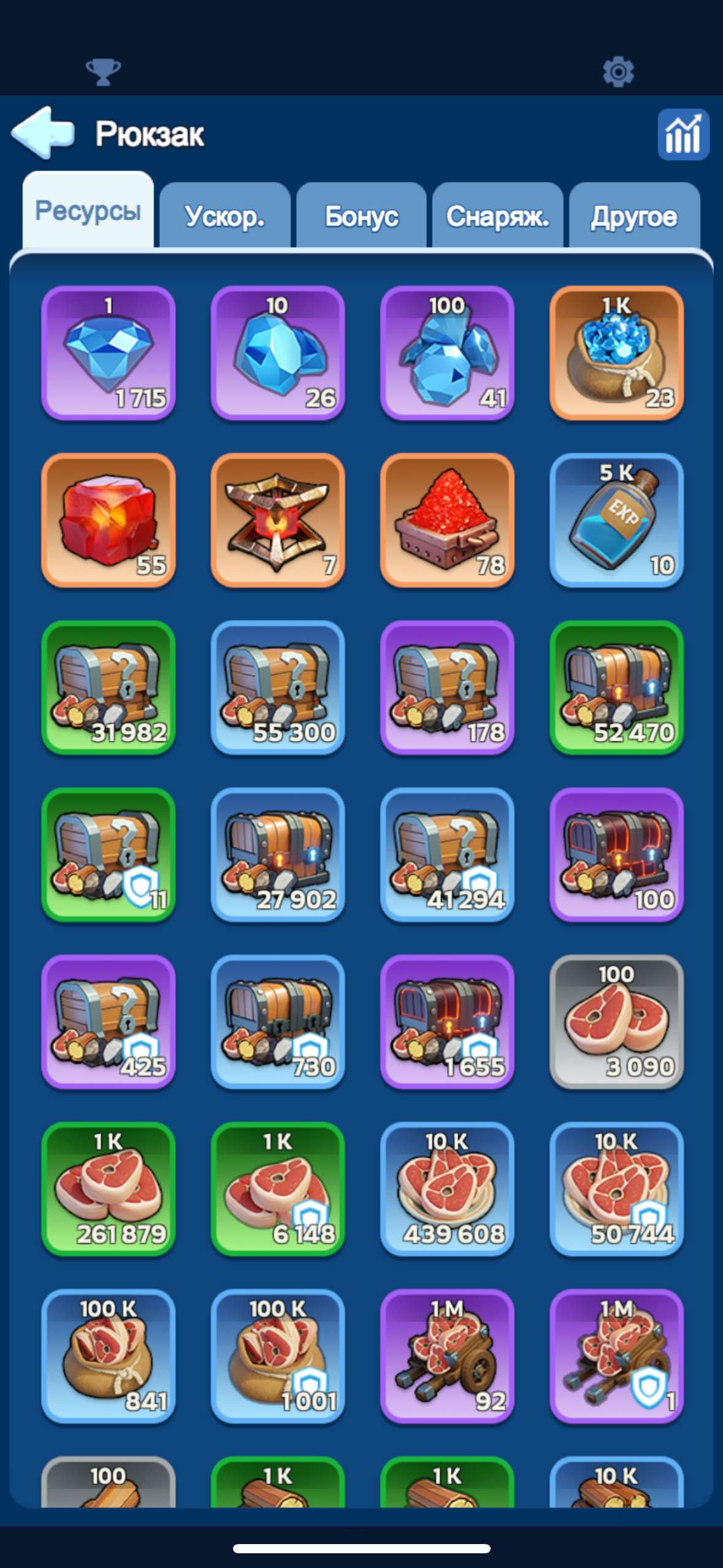Open the settings gear
The width and height of the screenshot is (723, 1568).
tap(618, 72)
